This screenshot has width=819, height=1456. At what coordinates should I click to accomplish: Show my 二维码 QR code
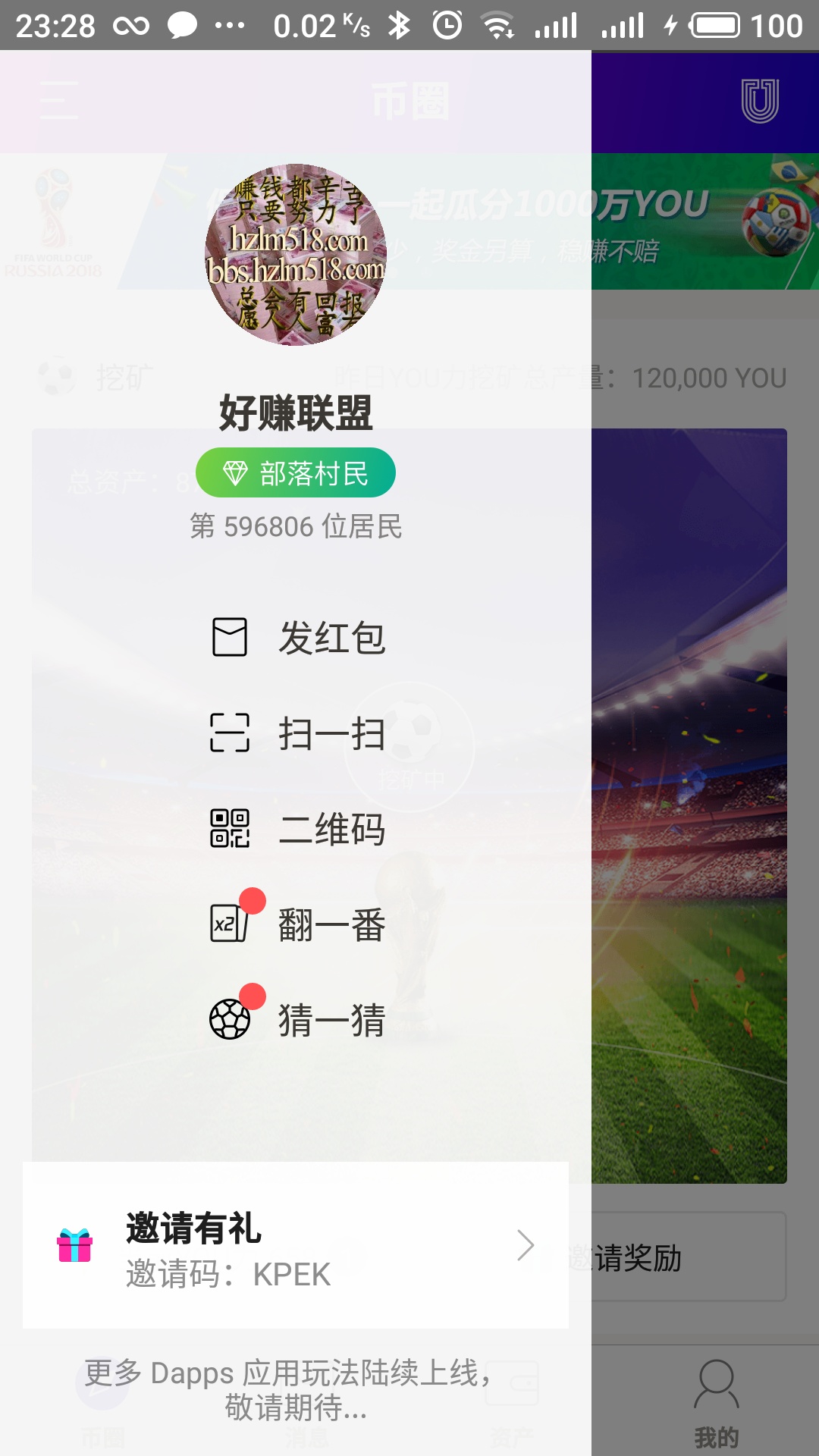click(297, 829)
